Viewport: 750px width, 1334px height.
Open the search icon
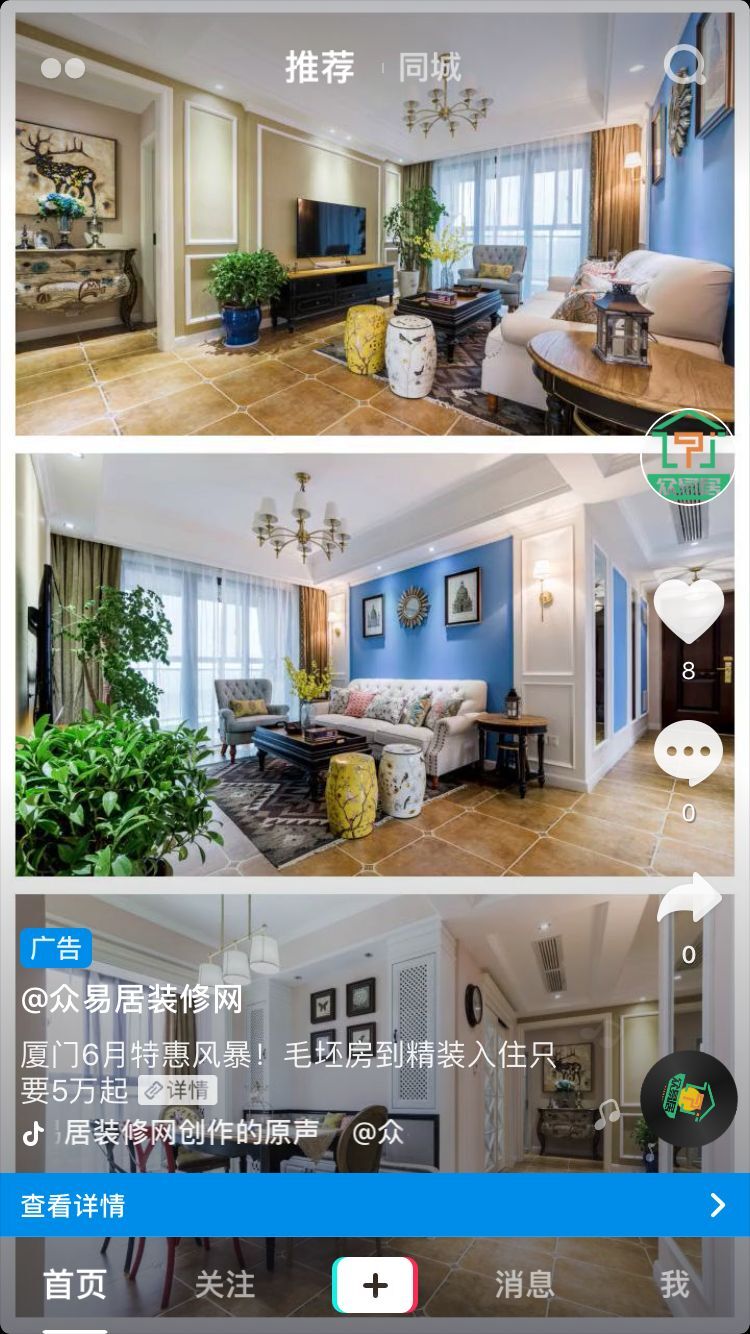tap(685, 66)
